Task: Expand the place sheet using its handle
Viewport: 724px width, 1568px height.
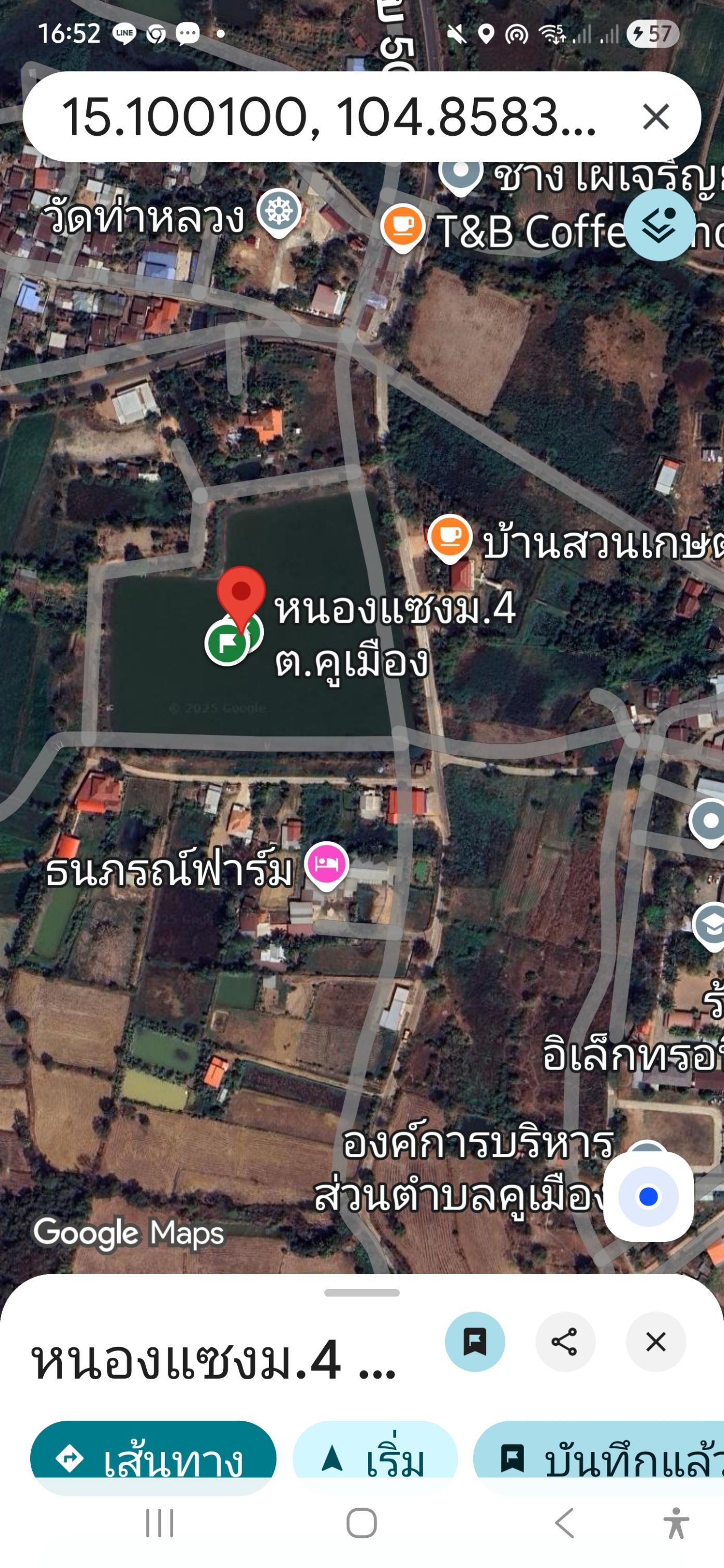Action: coord(362,1292)
